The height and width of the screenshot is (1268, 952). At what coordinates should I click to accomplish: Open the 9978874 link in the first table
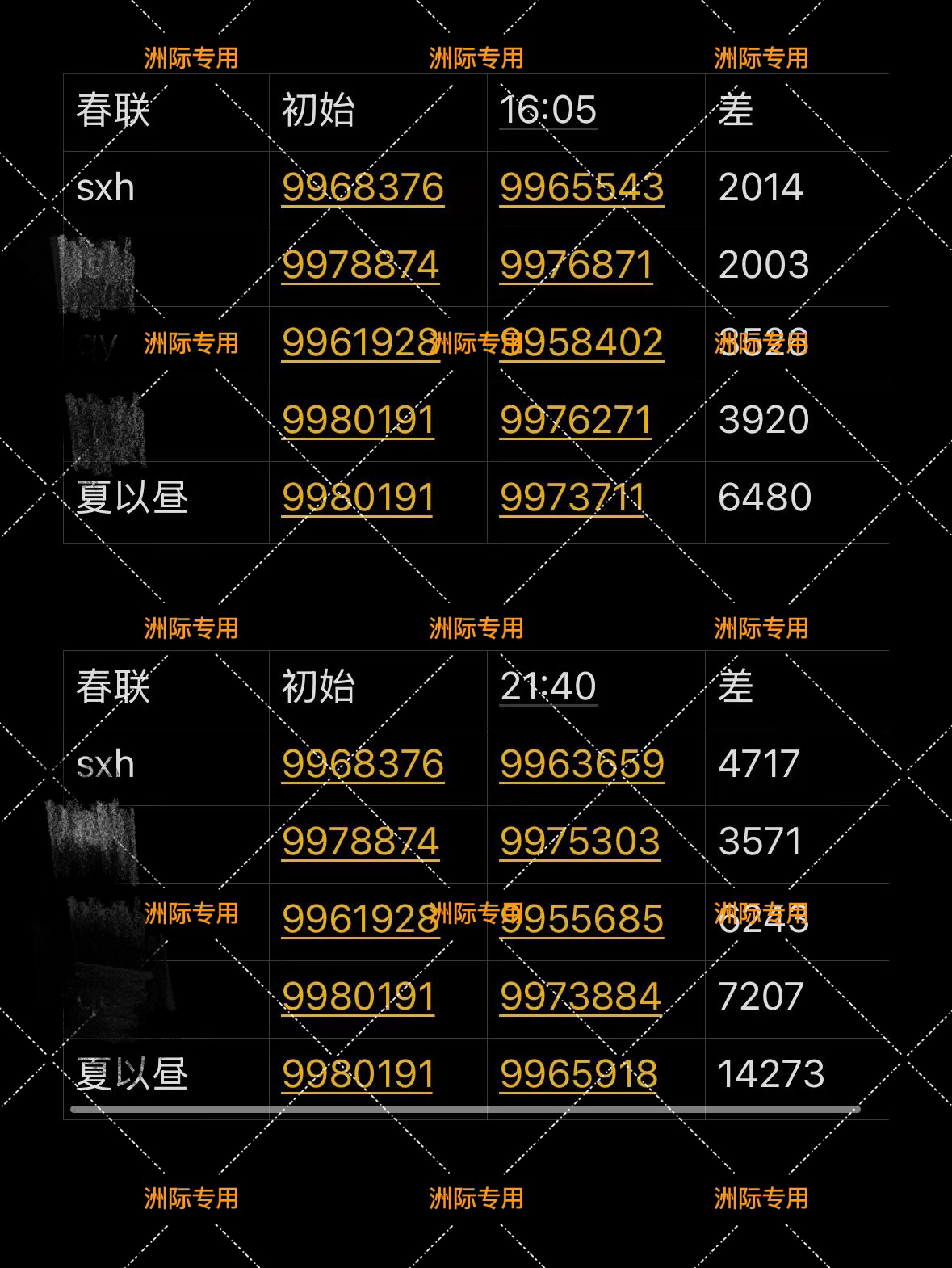tap(361, 266)
